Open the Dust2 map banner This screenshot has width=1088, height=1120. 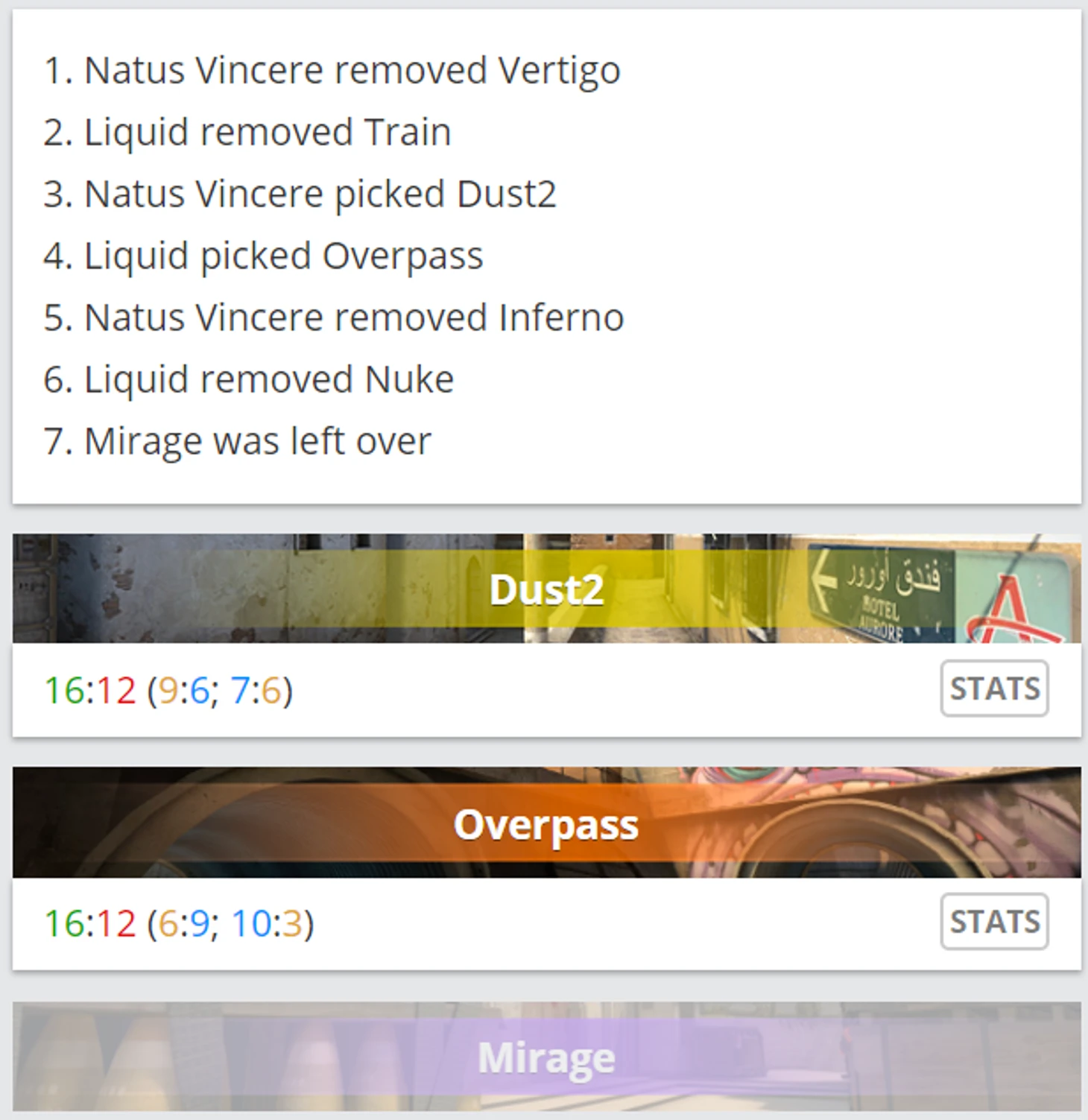pyautogui.click(x=546, y=589)
